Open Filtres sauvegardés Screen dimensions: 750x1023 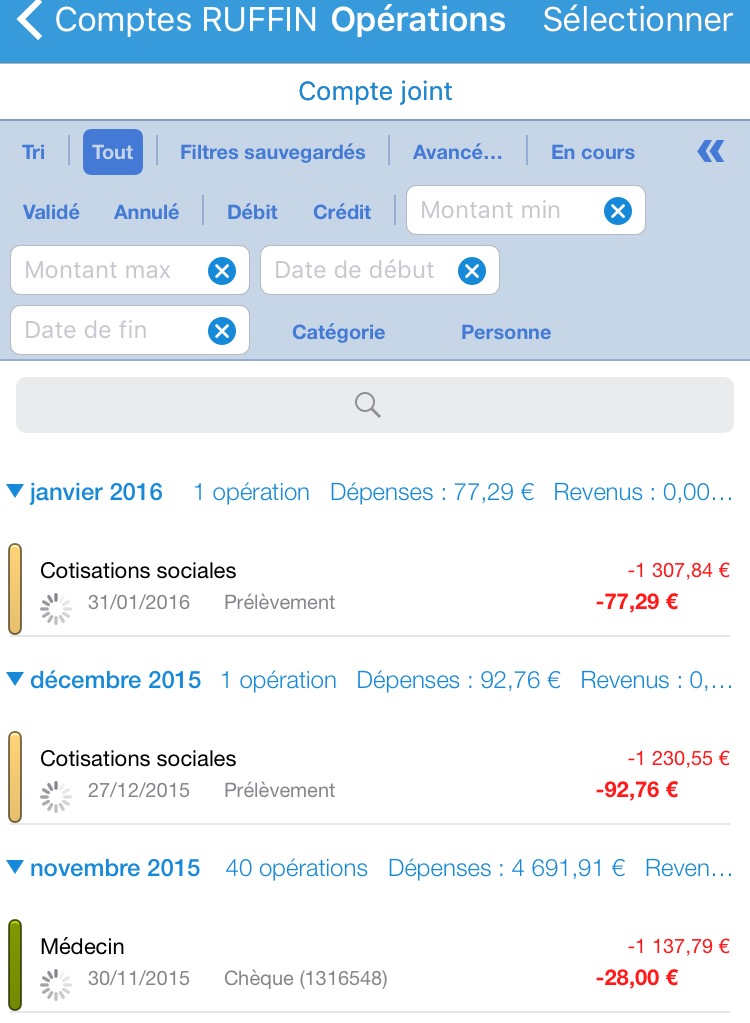[x=272, y=152]
